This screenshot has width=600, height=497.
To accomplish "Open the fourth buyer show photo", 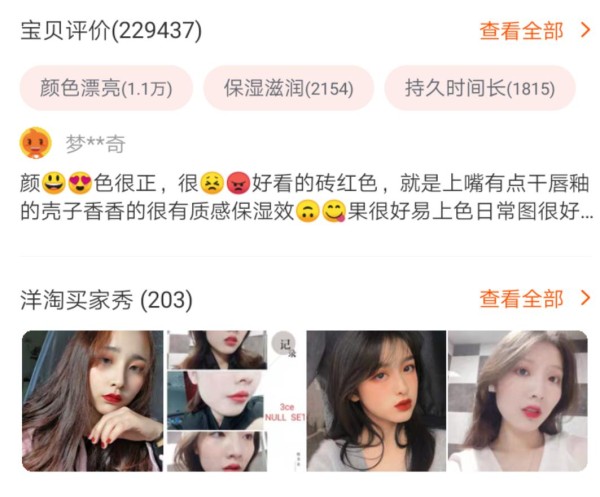I will click(517, 400).
